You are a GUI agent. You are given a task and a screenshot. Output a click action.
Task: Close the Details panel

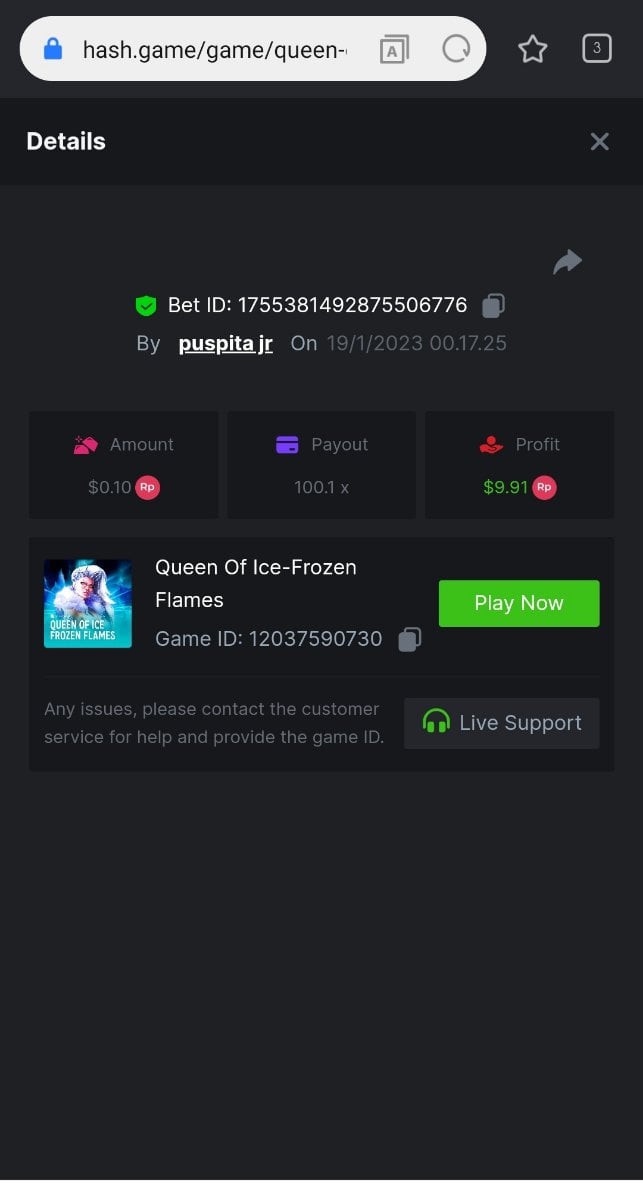pos(599,142)
